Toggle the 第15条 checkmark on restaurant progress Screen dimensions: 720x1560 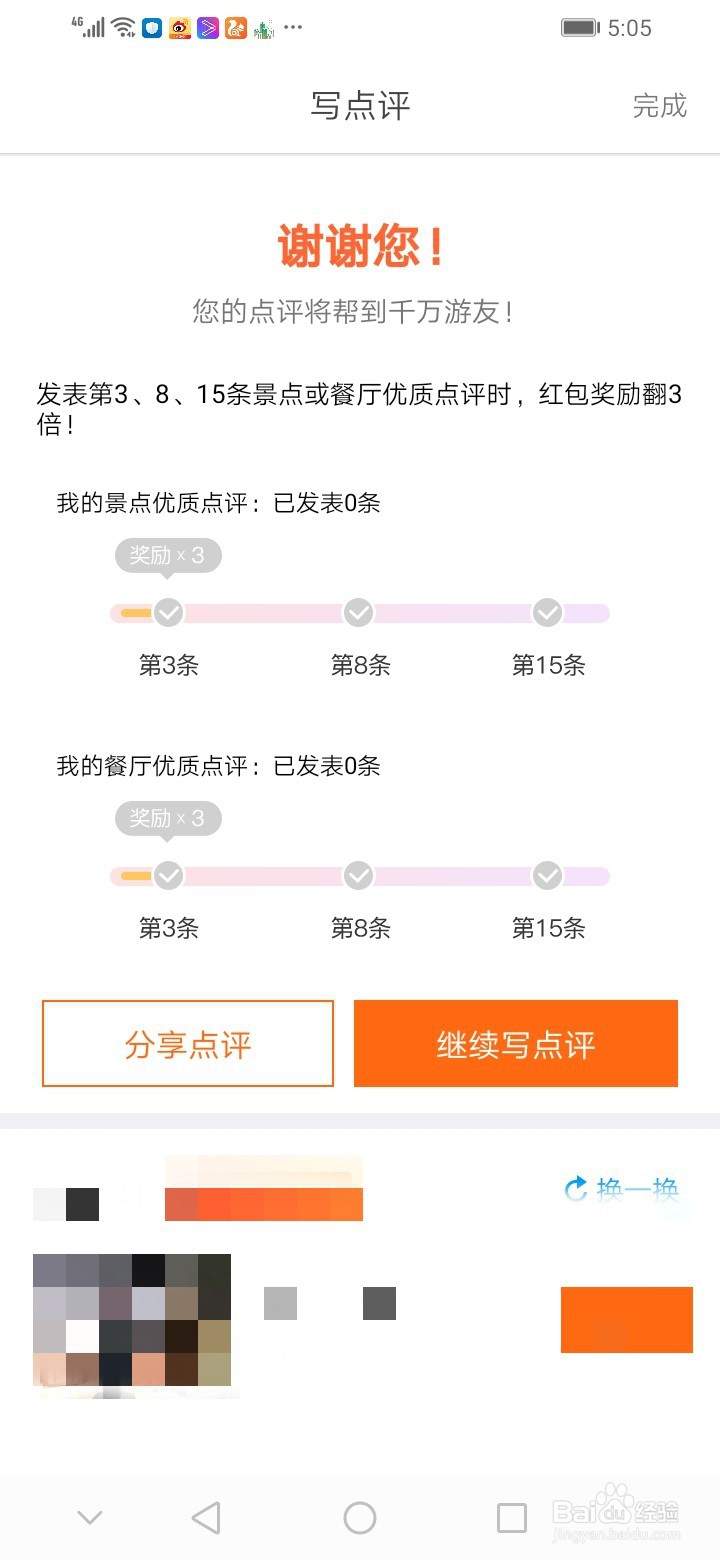pyautogui.click(x=547, y=875)
